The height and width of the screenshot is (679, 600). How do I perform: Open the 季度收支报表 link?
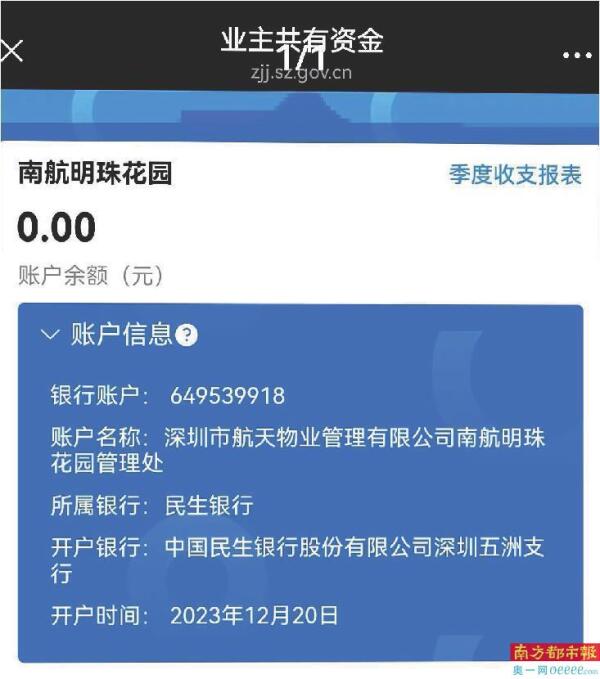514,174
